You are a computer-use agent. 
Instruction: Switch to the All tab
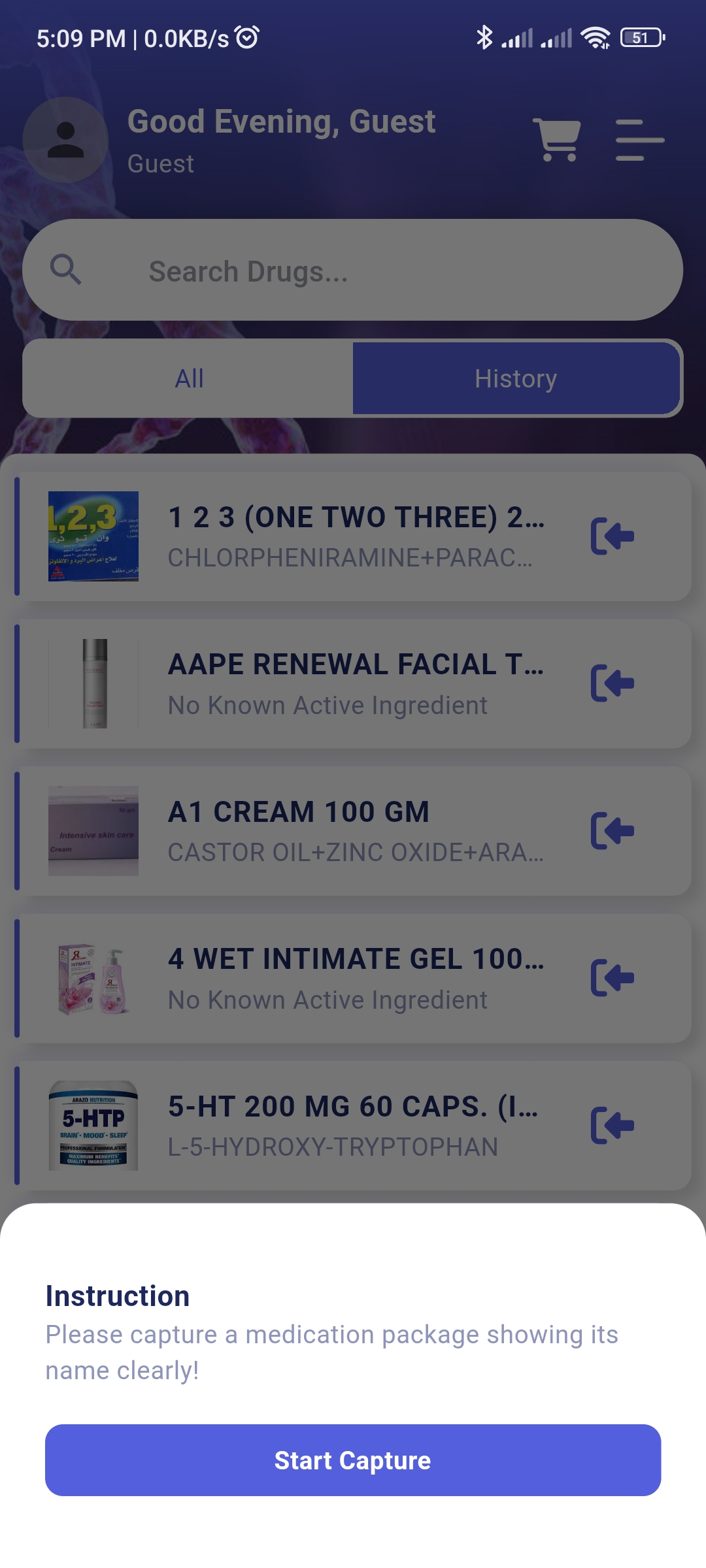[188, 378]
